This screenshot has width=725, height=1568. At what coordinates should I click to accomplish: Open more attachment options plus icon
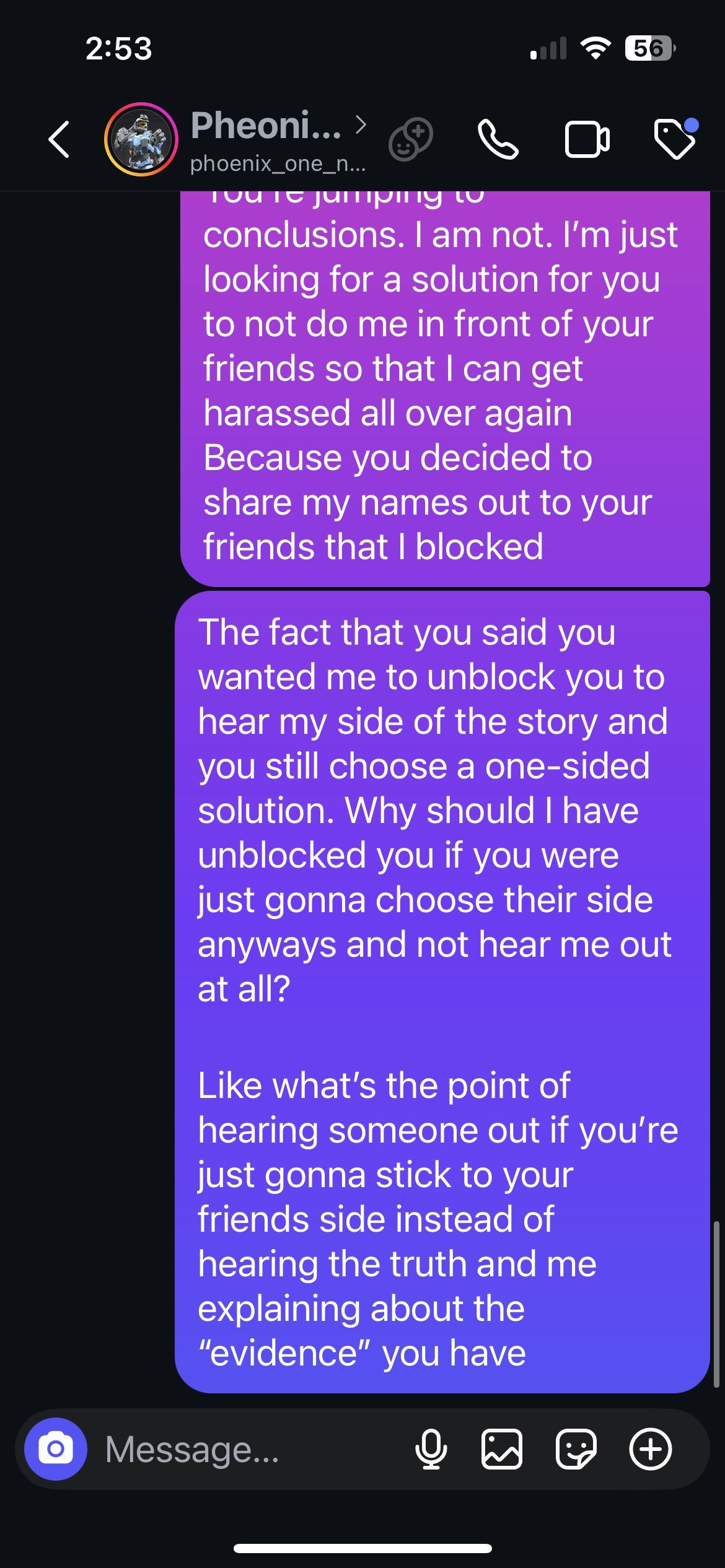click(x=650, y=1449)
